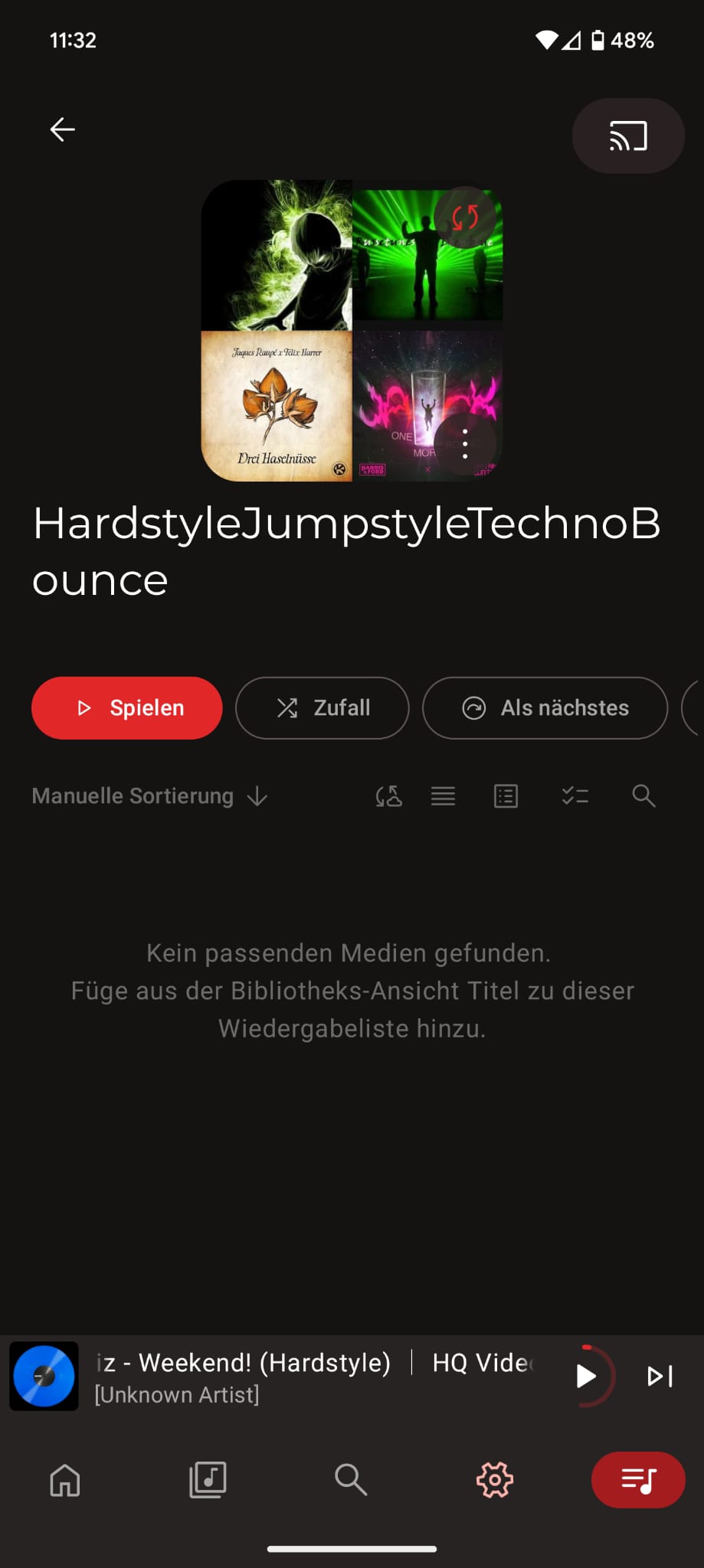Refresh the playlist cover image
This screenshot has height=1568, width=704.
(x=465, y=218)
